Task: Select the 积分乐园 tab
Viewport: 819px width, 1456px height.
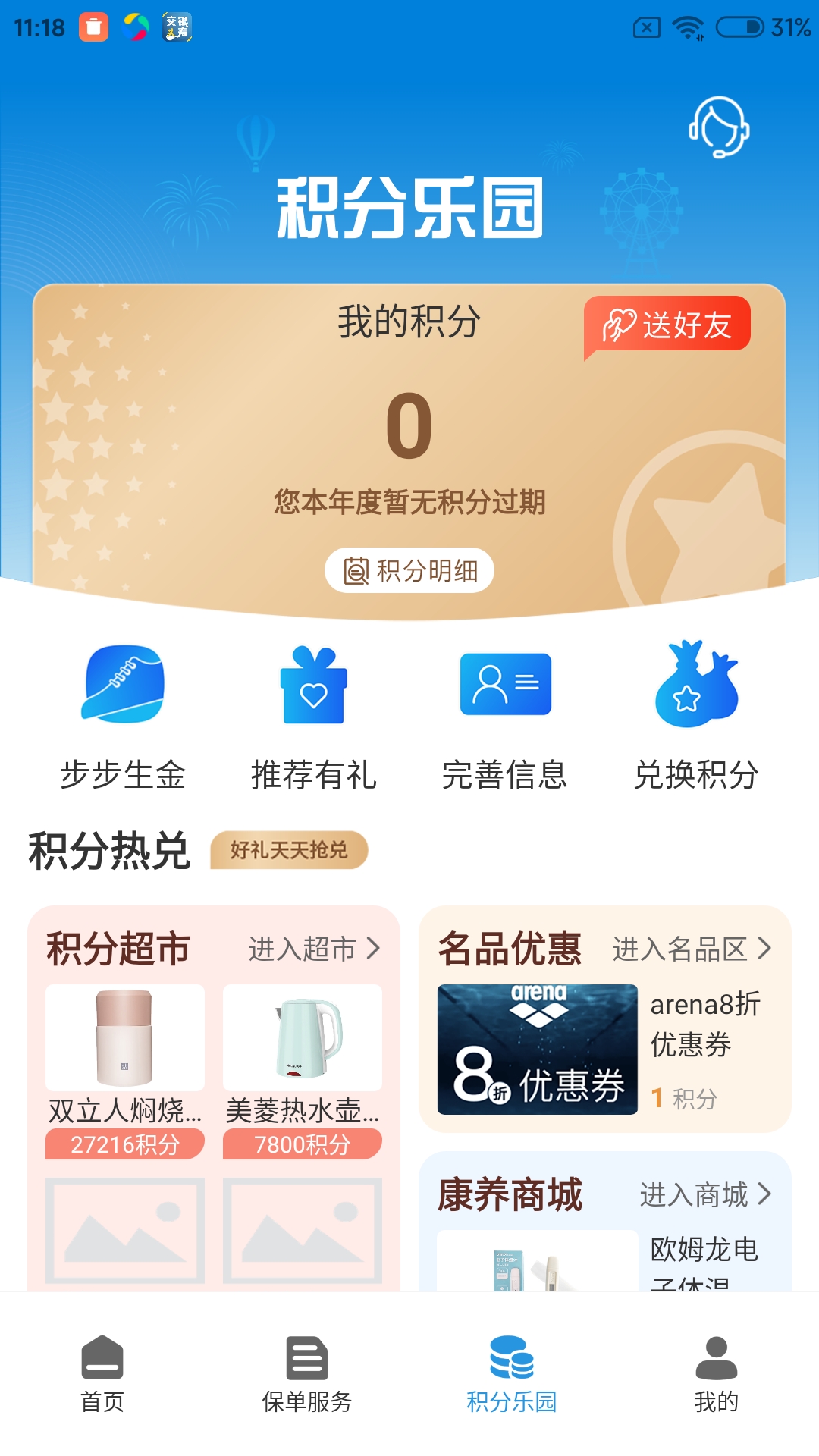Action: 512,1374
